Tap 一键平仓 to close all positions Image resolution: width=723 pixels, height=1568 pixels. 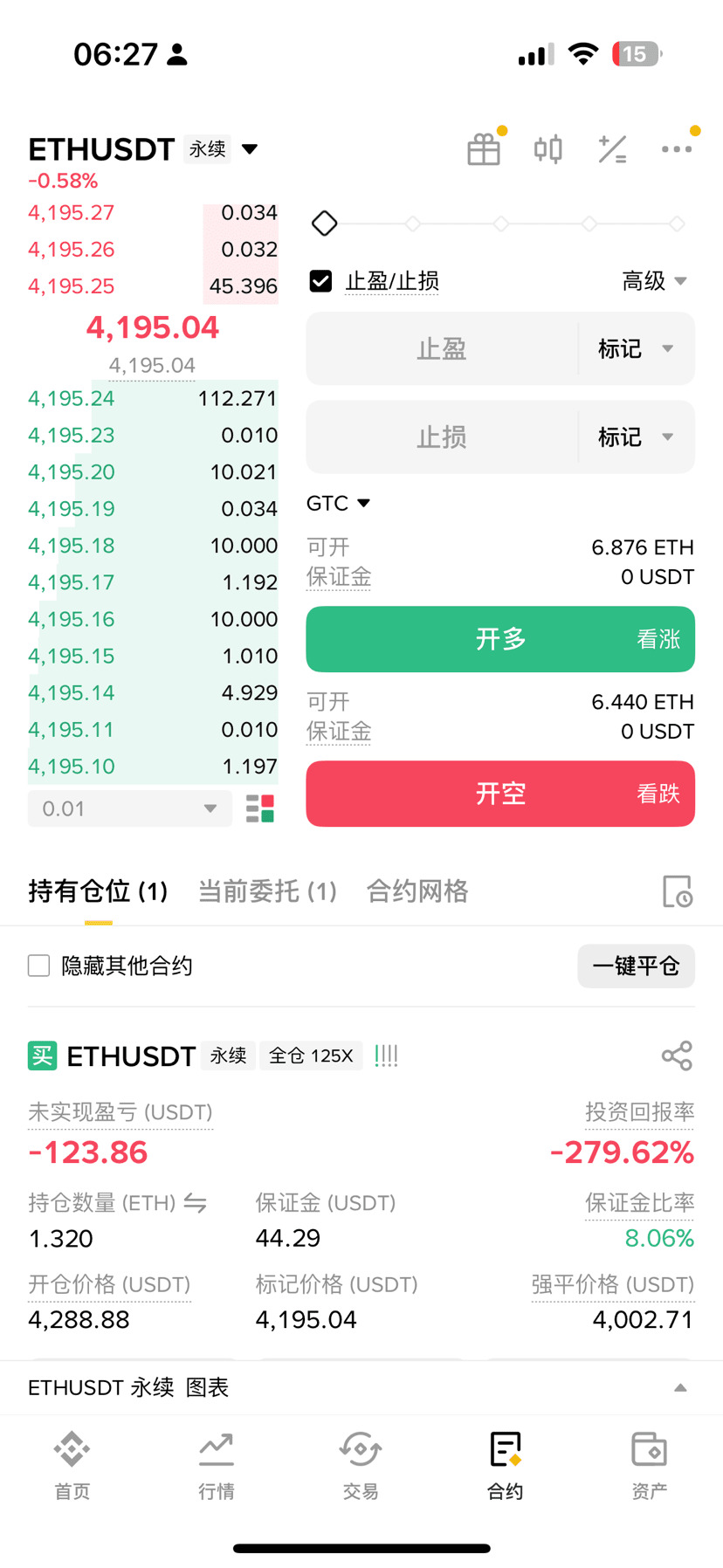636,966
